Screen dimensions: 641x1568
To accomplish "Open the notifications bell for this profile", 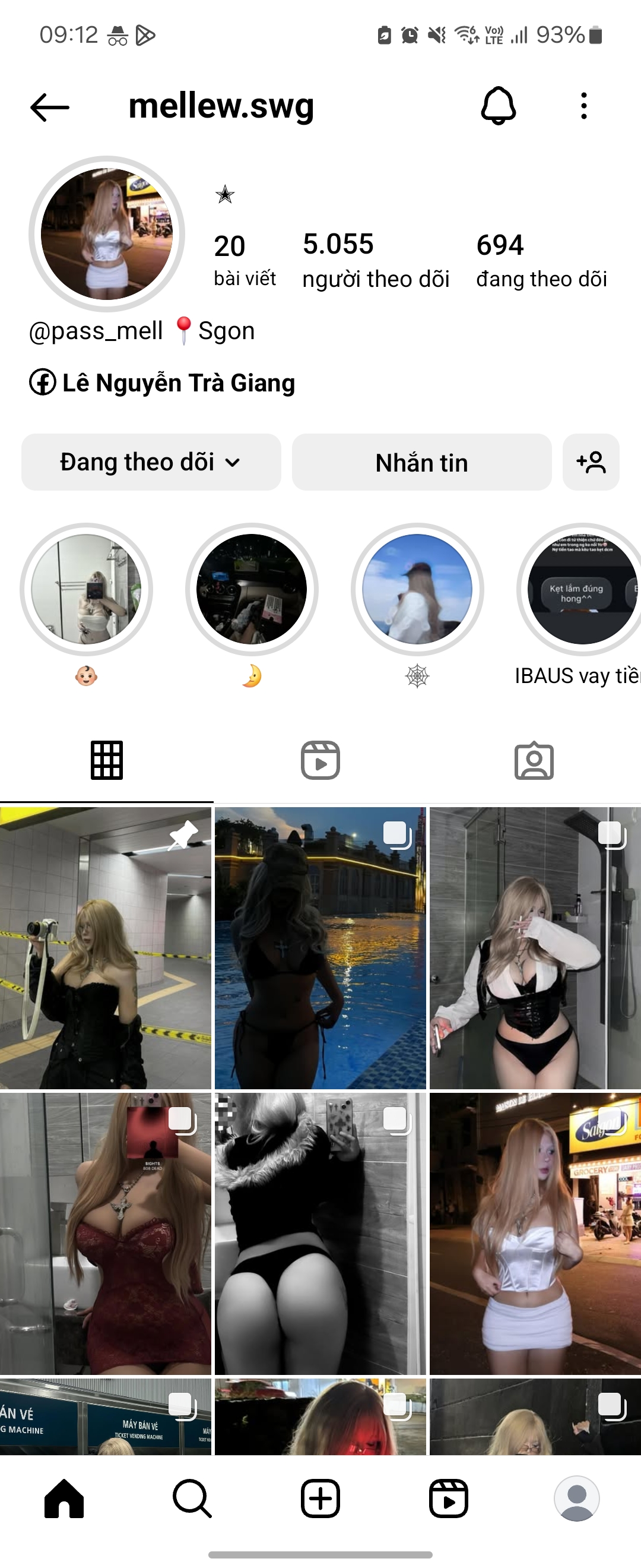I will point(498,106).
